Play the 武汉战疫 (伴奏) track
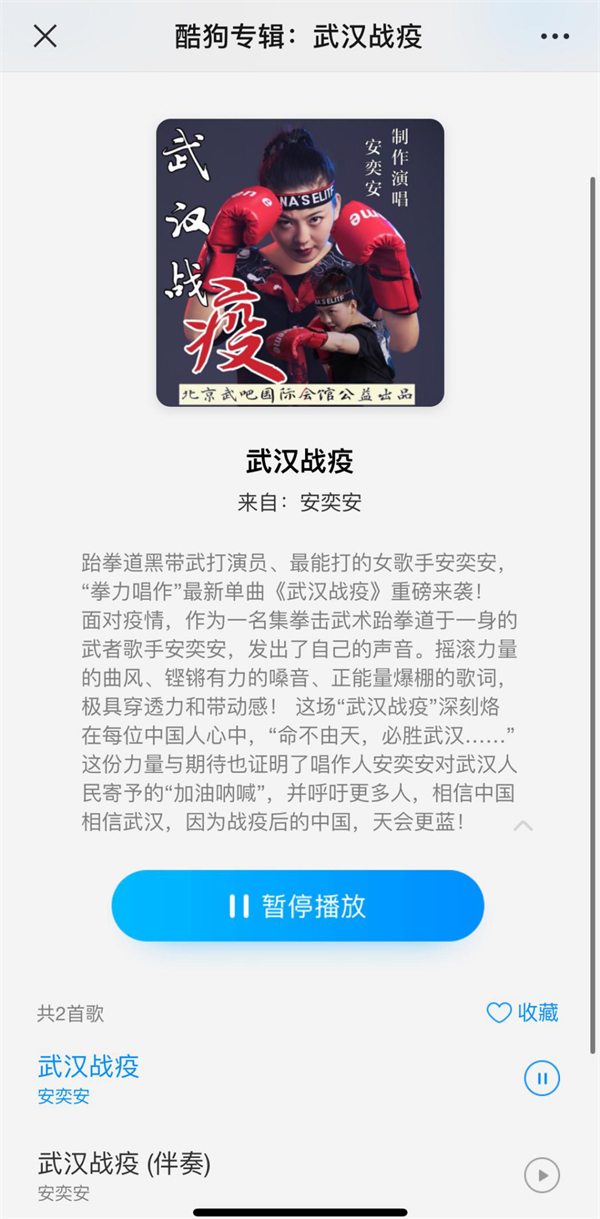The width and height of the screenshot is (600, 1219). click(542, 1175)
